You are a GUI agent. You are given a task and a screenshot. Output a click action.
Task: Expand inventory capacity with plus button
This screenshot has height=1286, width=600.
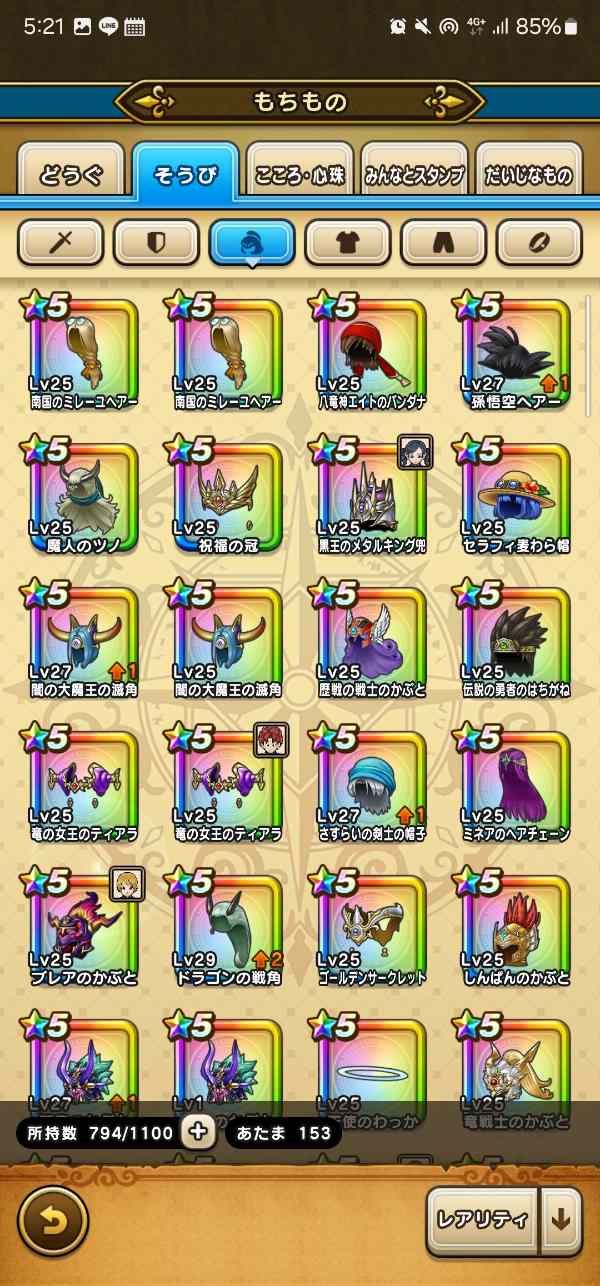click(x=198, y=1132)
